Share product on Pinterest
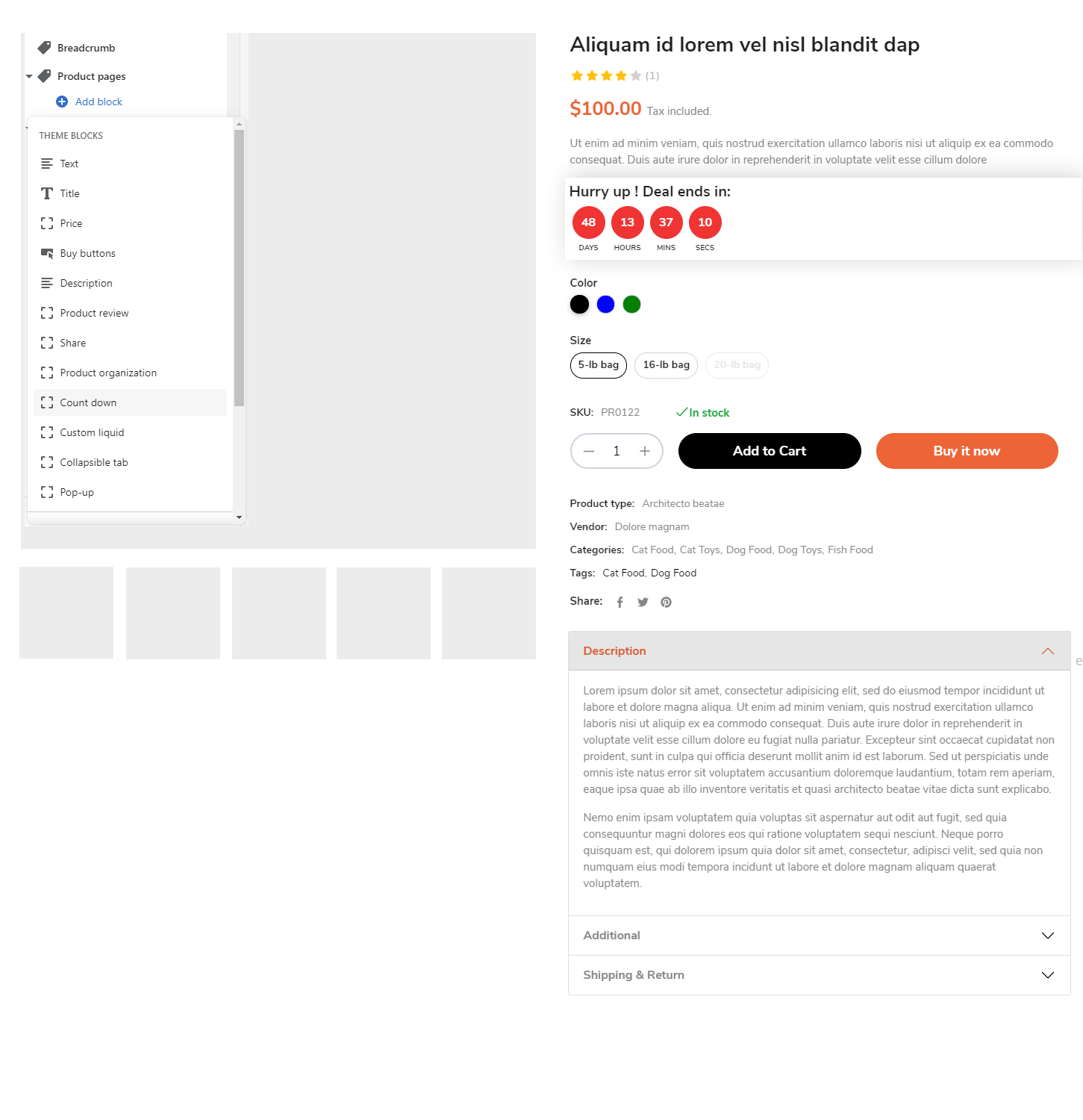 666,603
